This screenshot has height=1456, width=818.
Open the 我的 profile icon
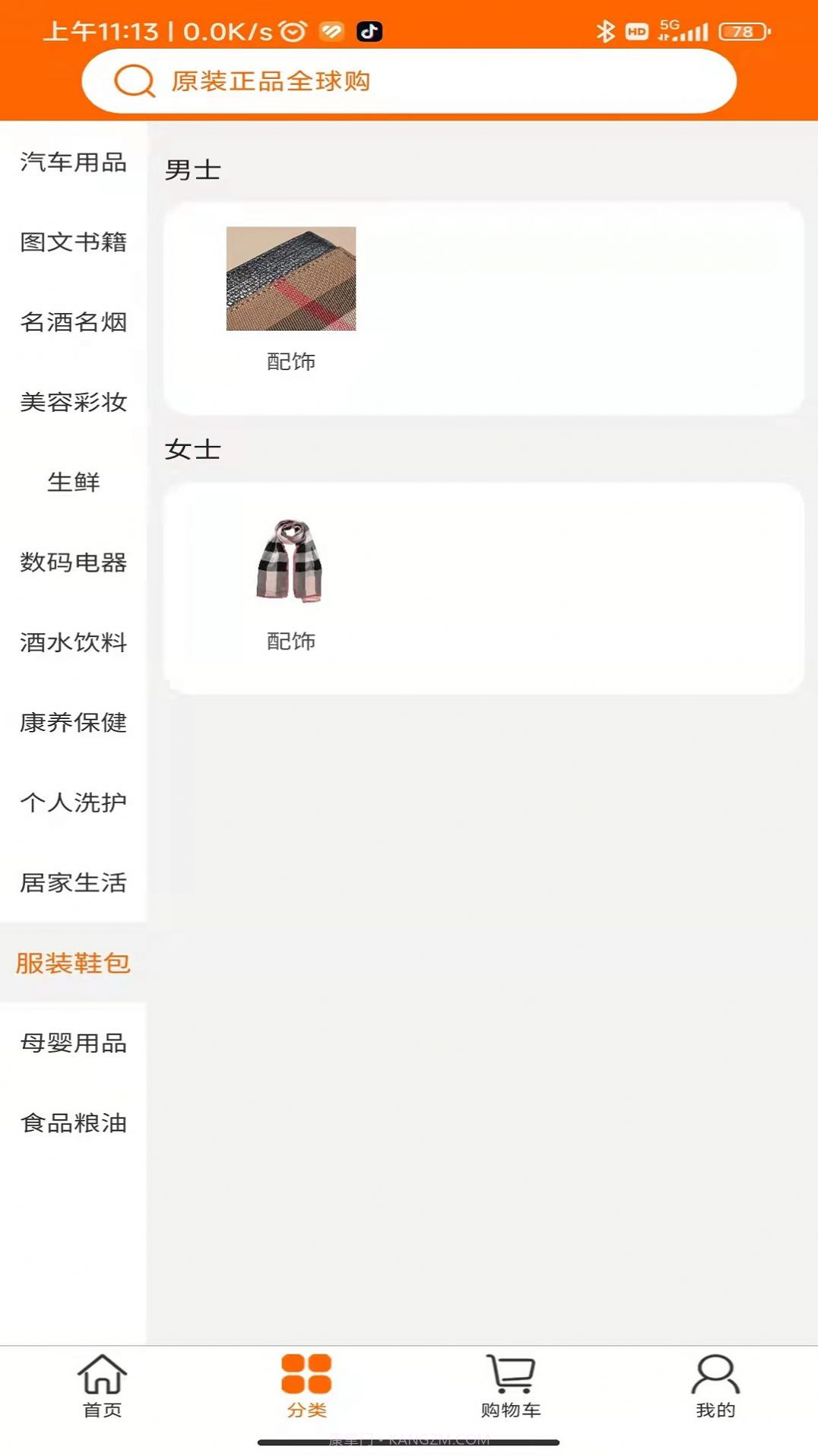tap(715, 1385)
